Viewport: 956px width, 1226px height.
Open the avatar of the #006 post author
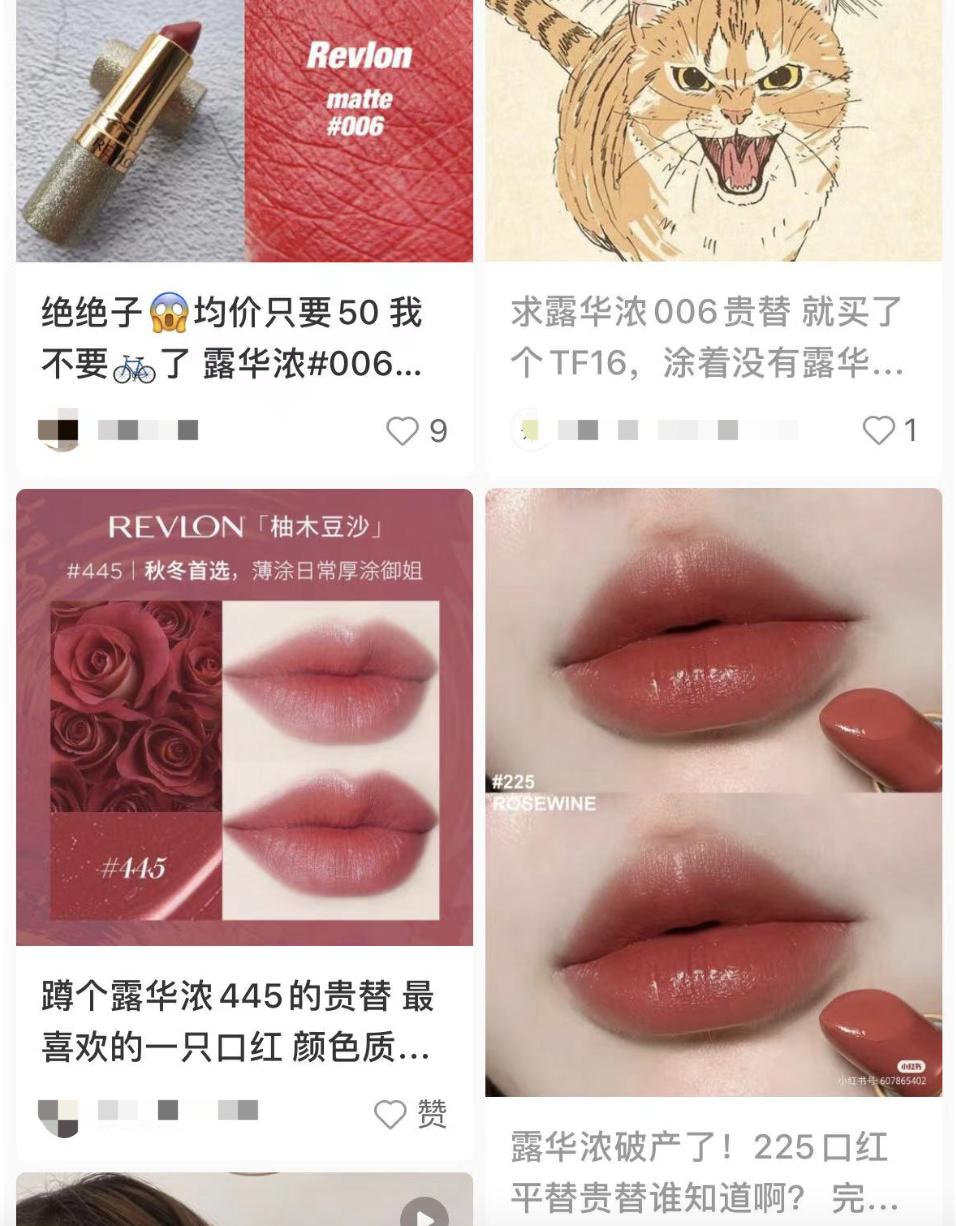click(x=56, y=432)
